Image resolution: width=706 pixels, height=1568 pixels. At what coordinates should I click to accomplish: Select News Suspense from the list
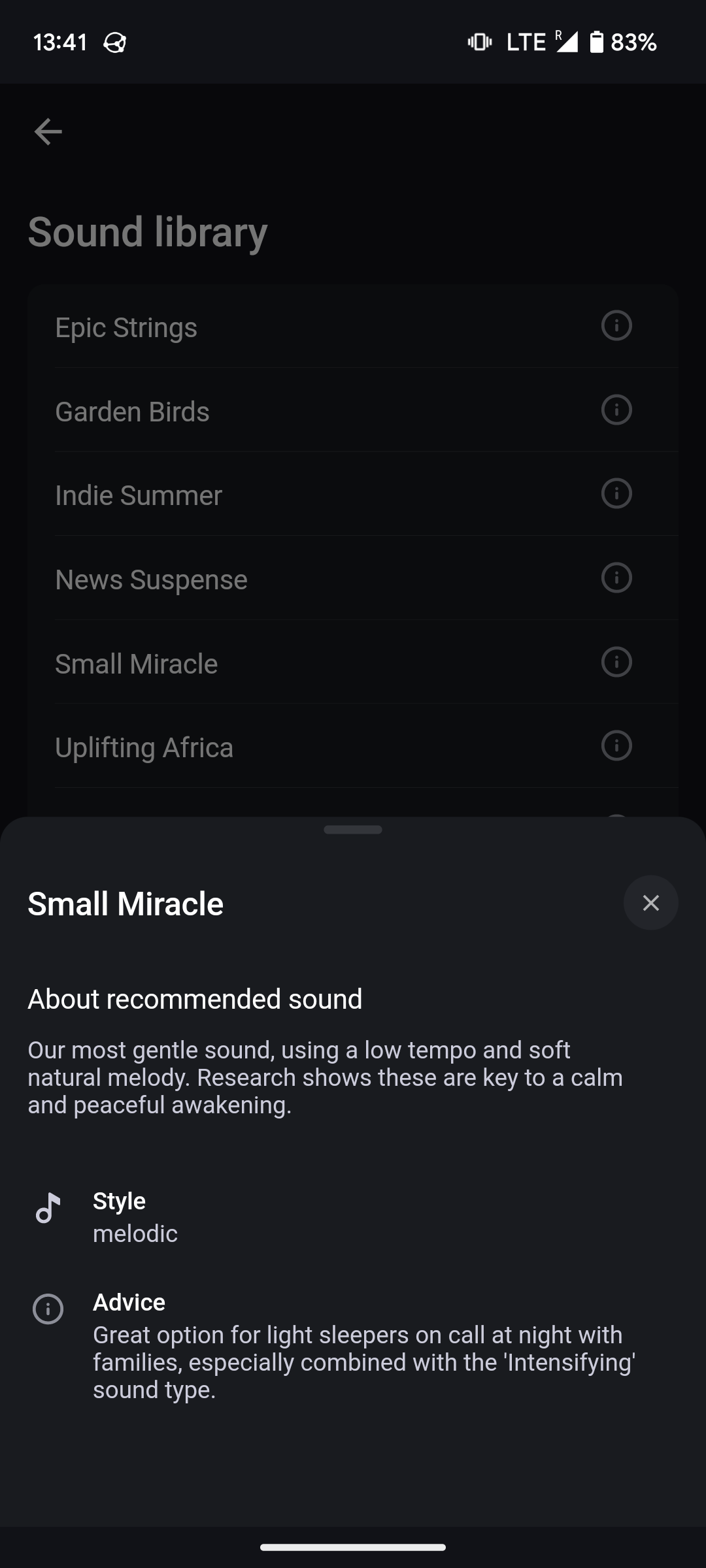click(x=151, y=580)
